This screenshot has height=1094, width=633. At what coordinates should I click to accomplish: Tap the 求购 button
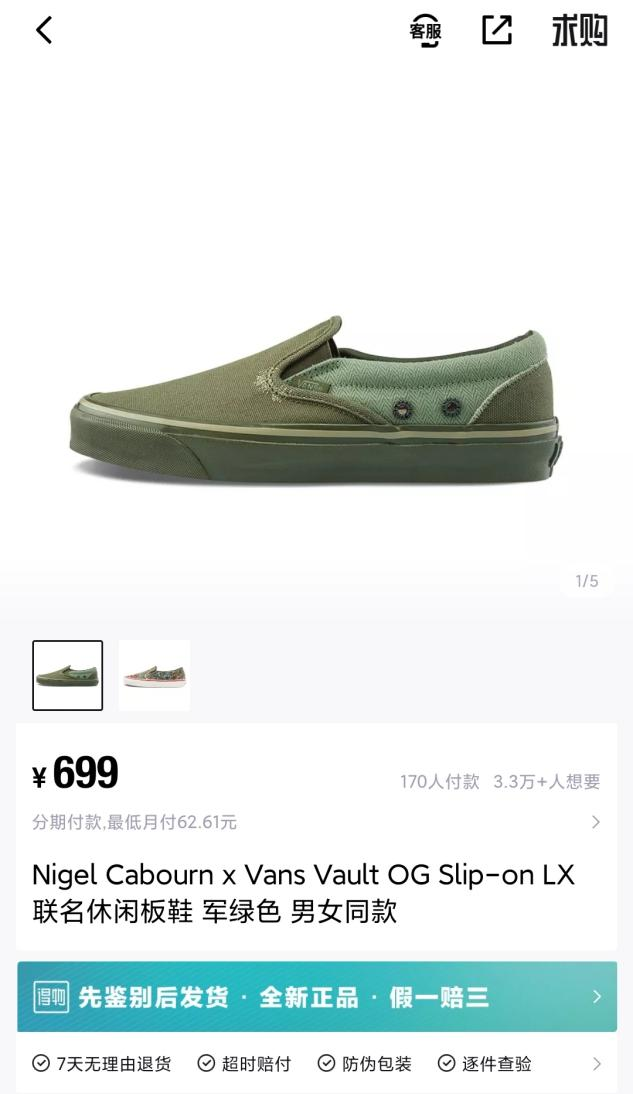coord(579,31)
